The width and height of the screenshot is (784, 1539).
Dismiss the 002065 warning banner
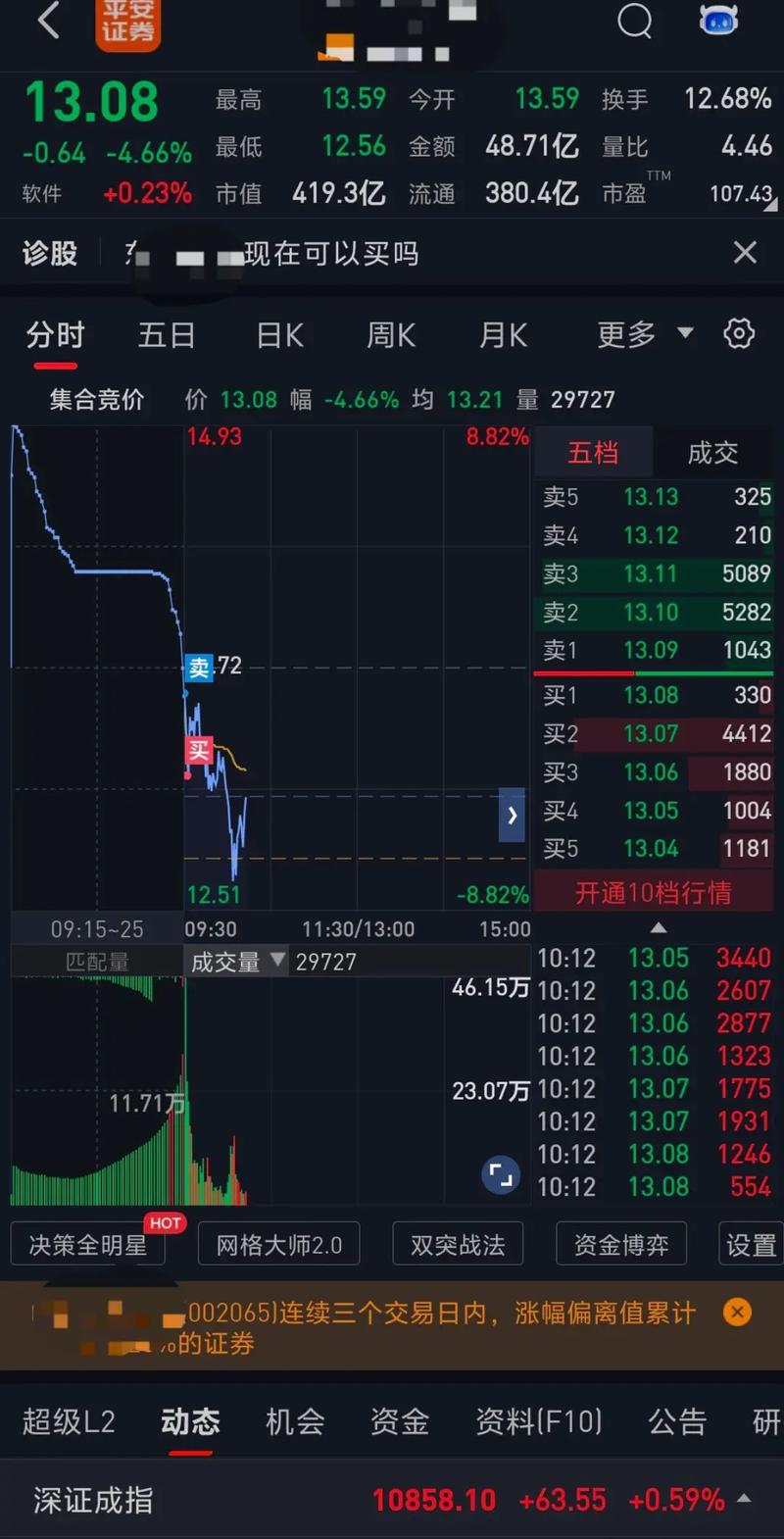(737, 1312)
